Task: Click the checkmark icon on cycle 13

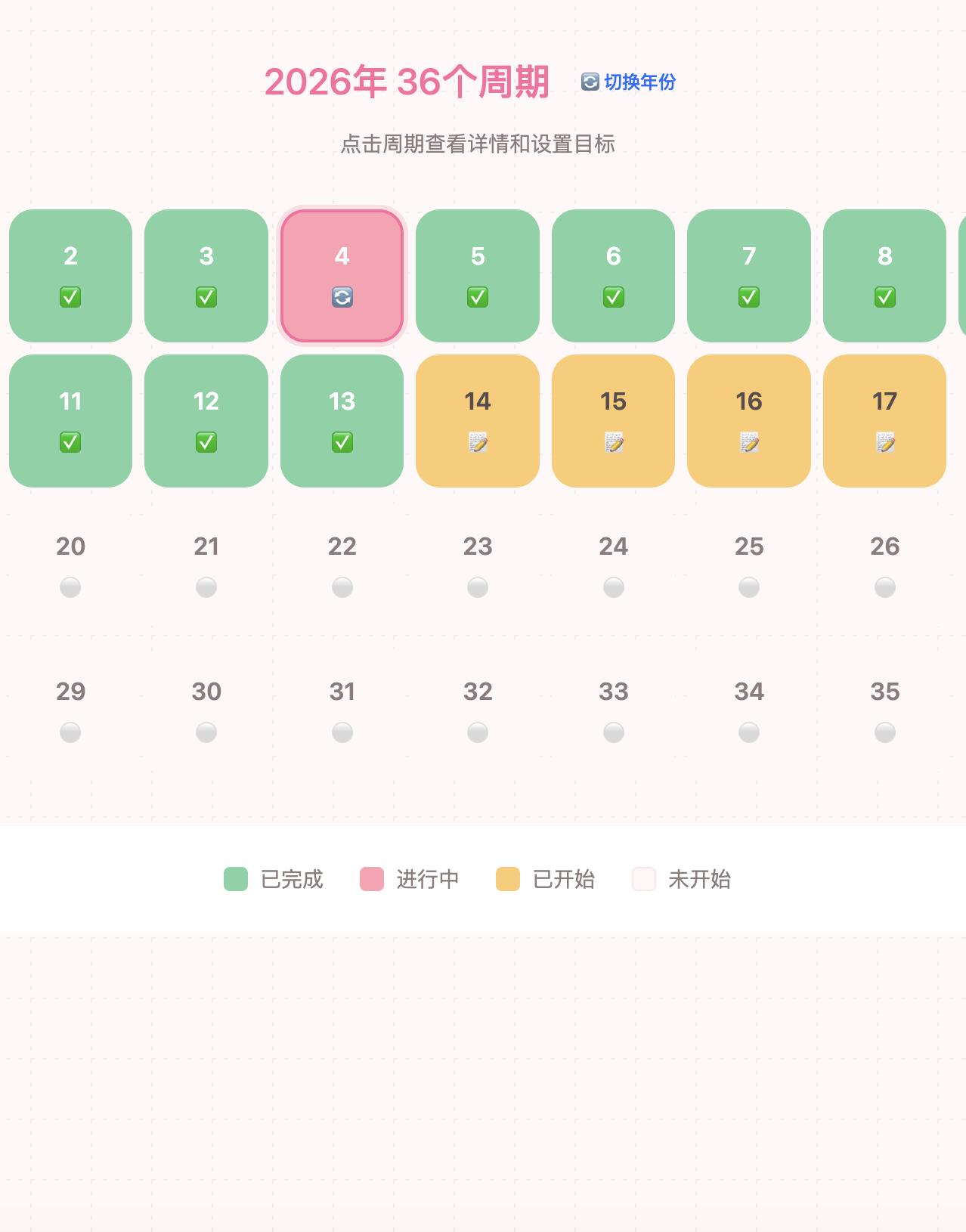Action: click(342, 442)
